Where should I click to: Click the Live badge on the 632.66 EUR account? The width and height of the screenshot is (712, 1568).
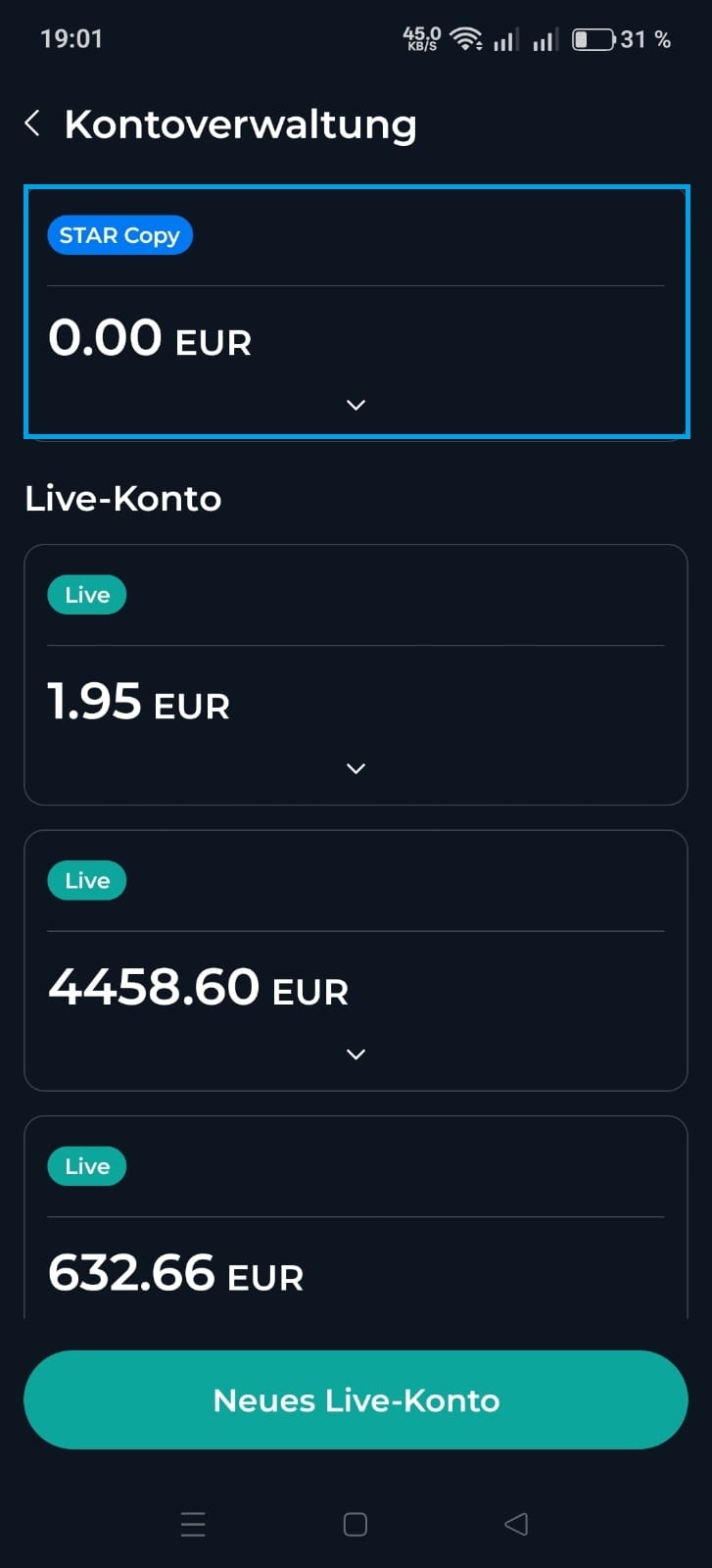(86, 1165)
